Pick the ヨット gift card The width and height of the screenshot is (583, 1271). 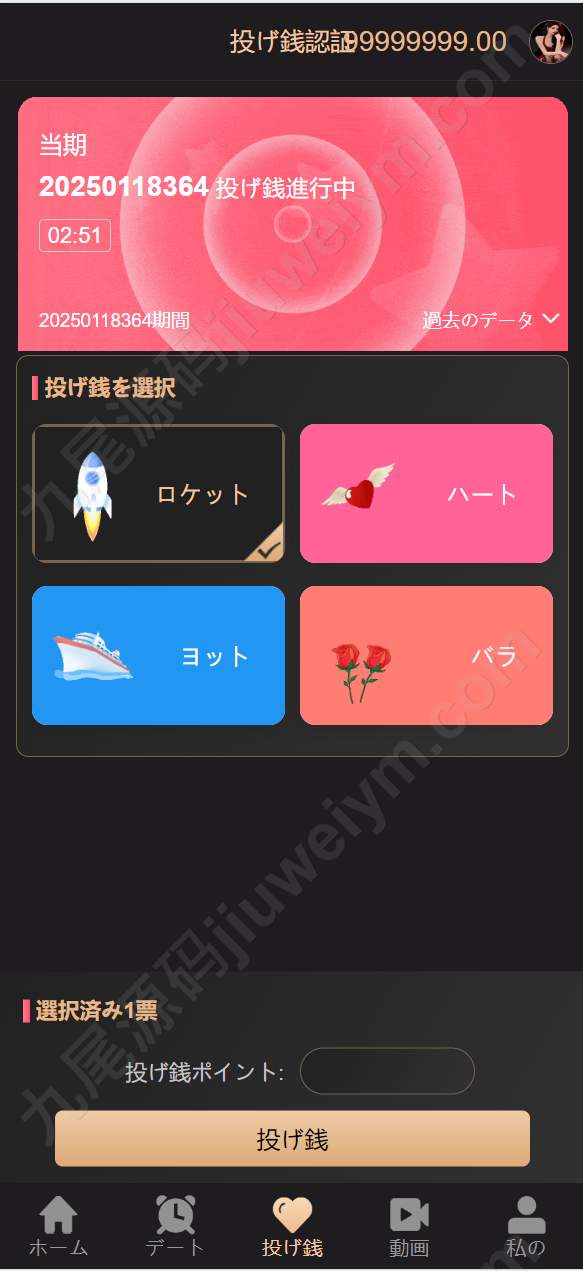[x=158, y=655]
